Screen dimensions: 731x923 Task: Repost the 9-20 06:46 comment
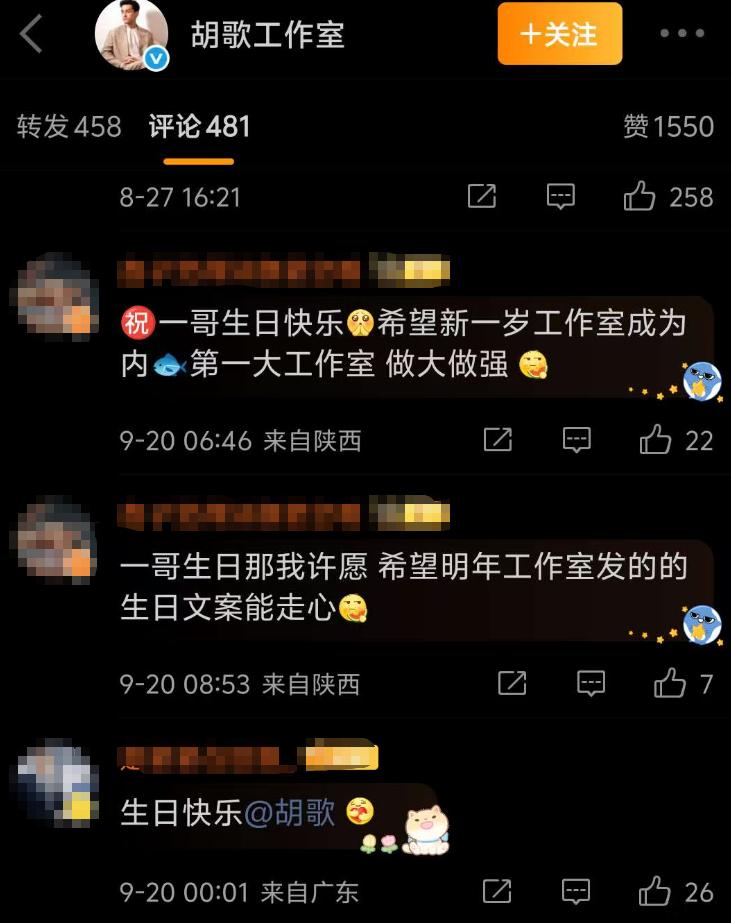point(498,440)
